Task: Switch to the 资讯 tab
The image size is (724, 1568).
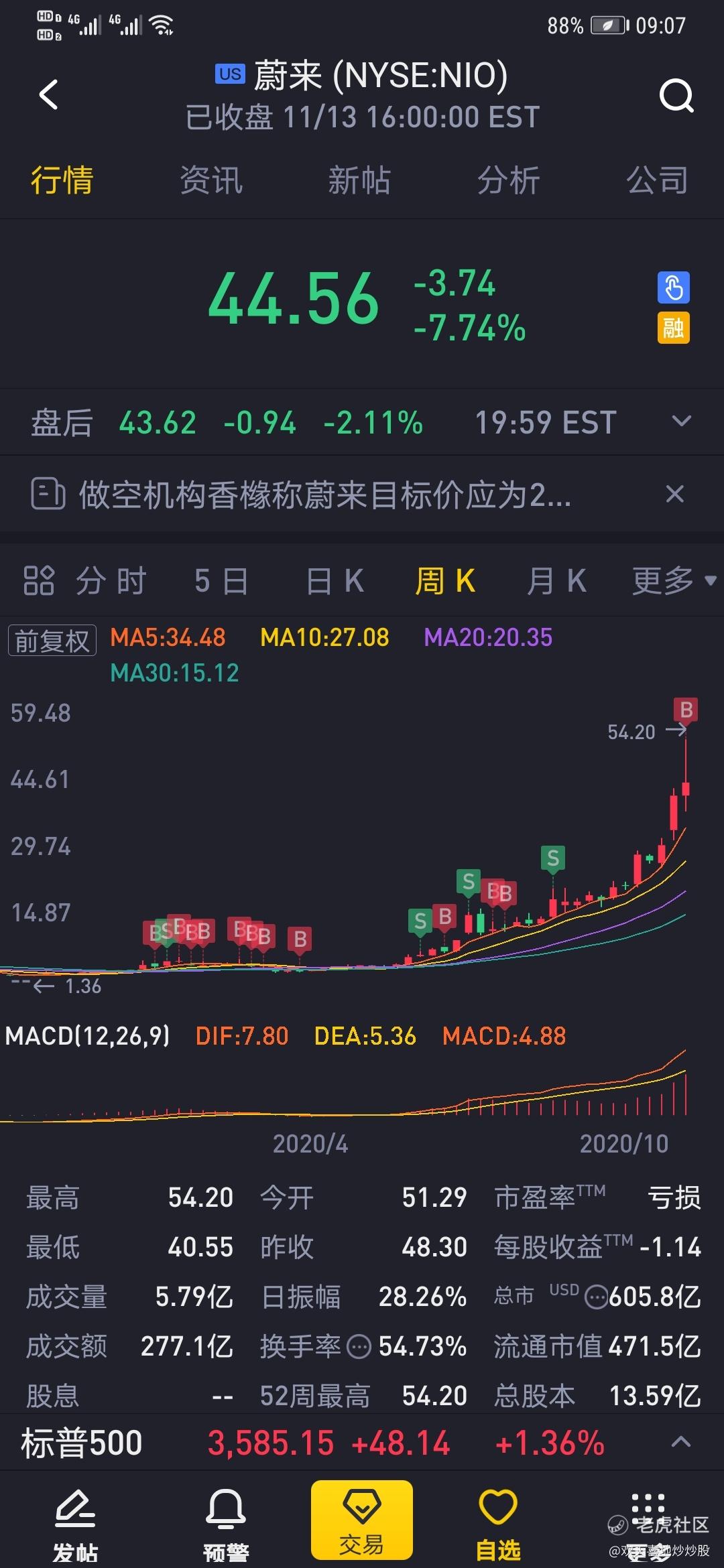Action: (x=211, y=180)
